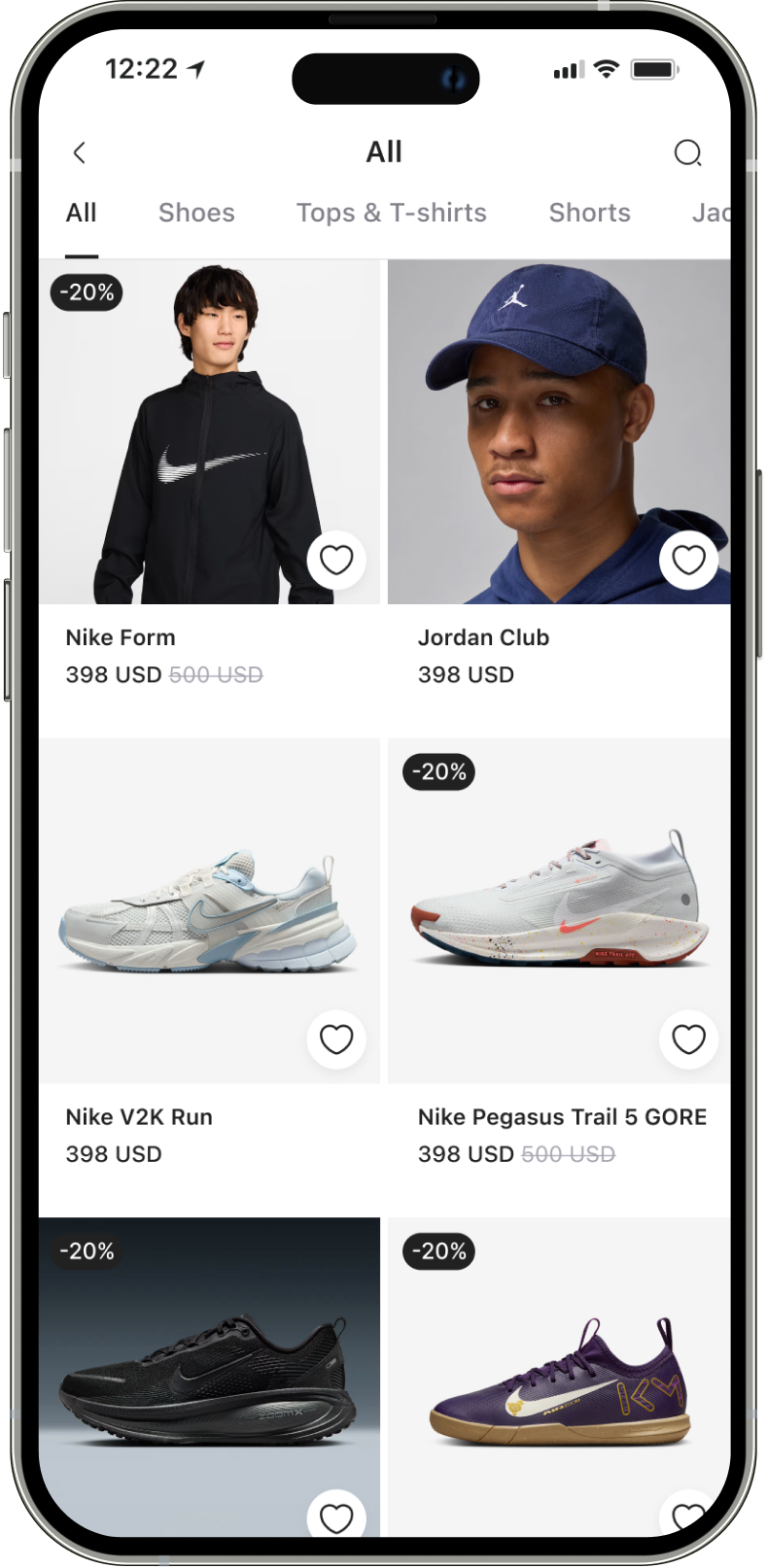Open search with the magnifier icon
Viewport: 767px width, 1568px height.
coord(687,153)
